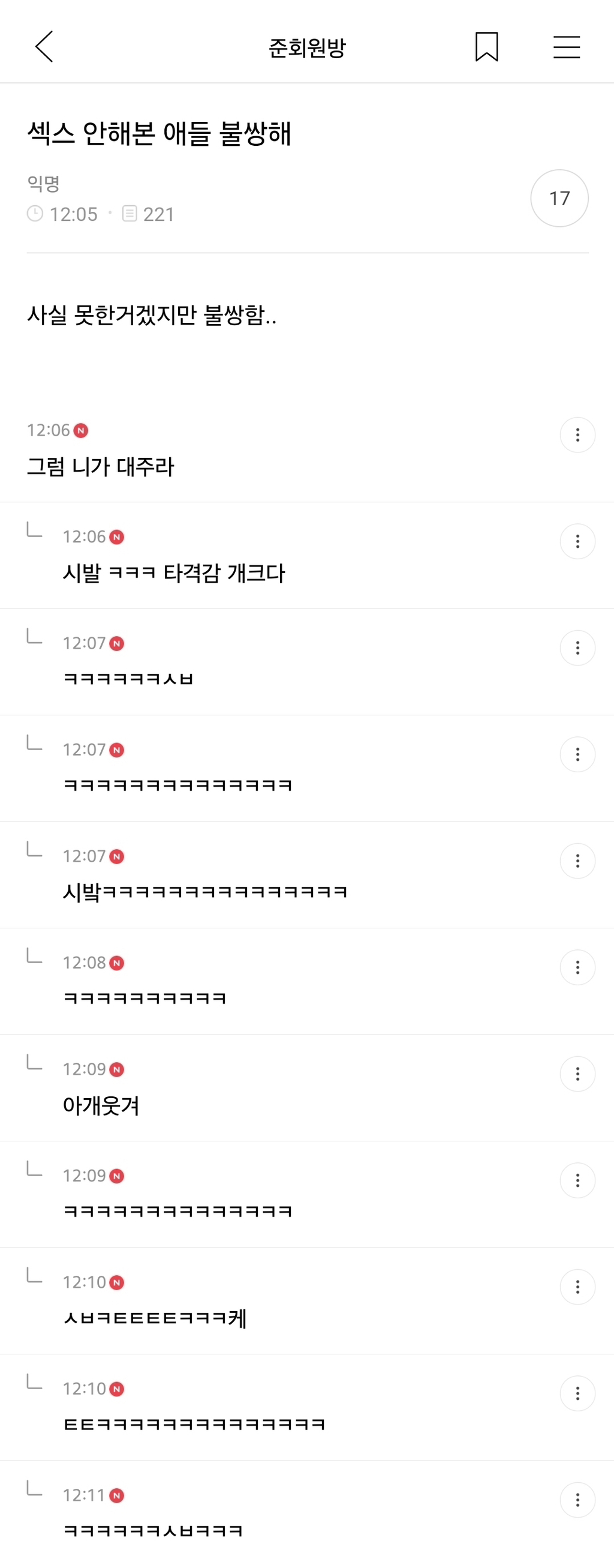This screenshot has height=1568, width=614.
Task: Open the hamburger menu
Action: click(x=566, y=47)
